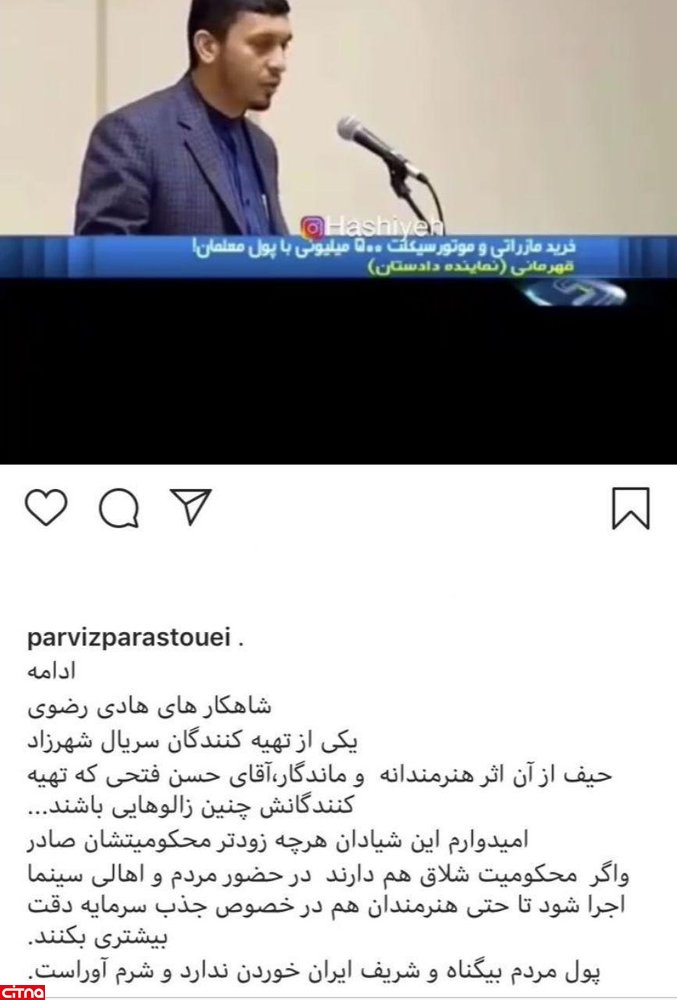
Task: Save this post with the bookmark icon
Action: [630, 508]
